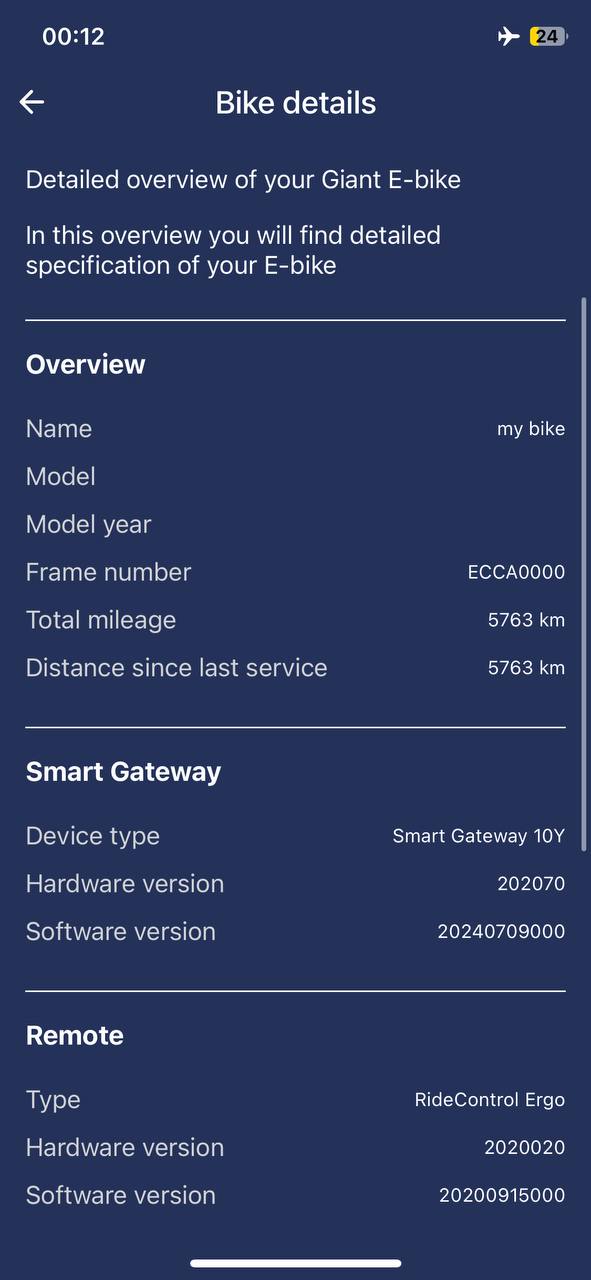Go back from Bike details

(32, 102)
